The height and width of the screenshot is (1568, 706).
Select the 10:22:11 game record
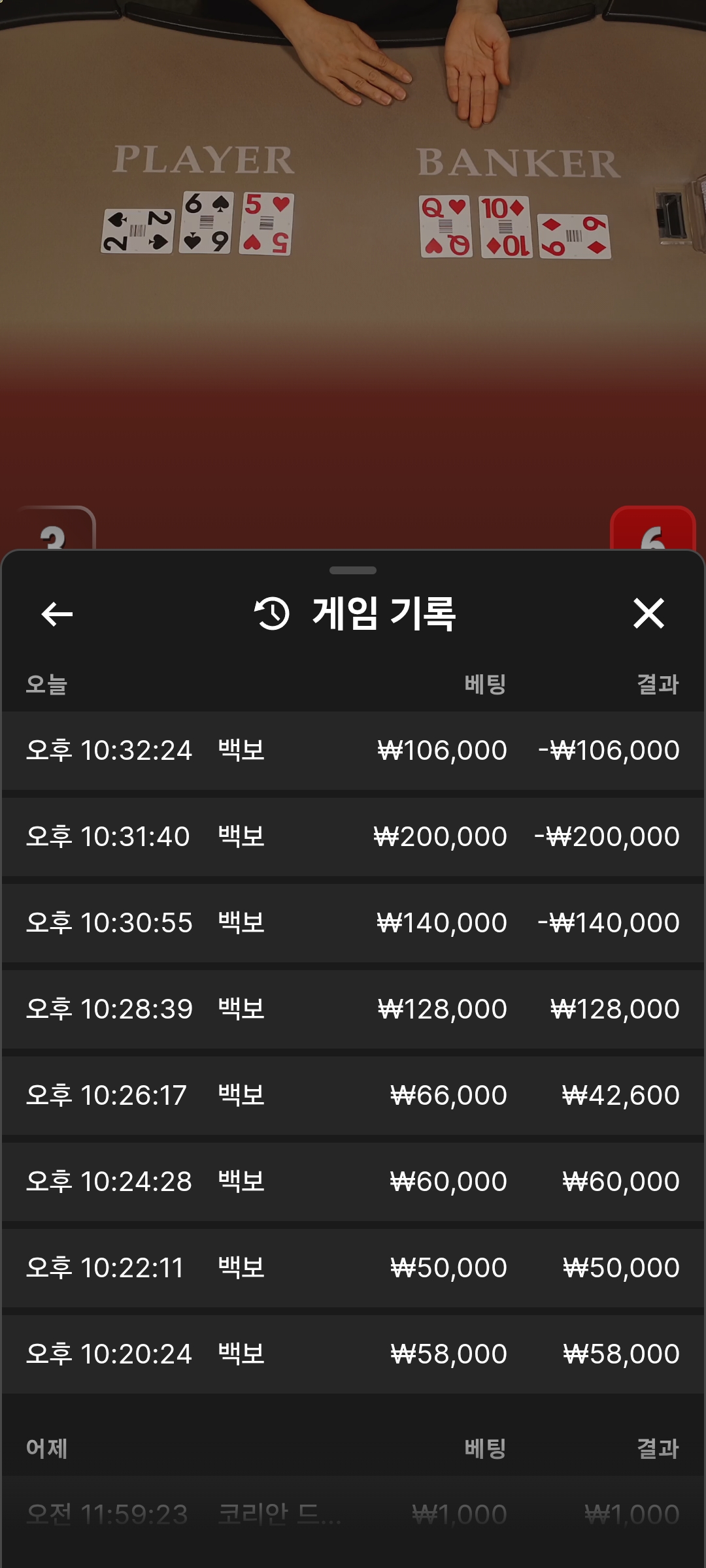point(353,1267)
